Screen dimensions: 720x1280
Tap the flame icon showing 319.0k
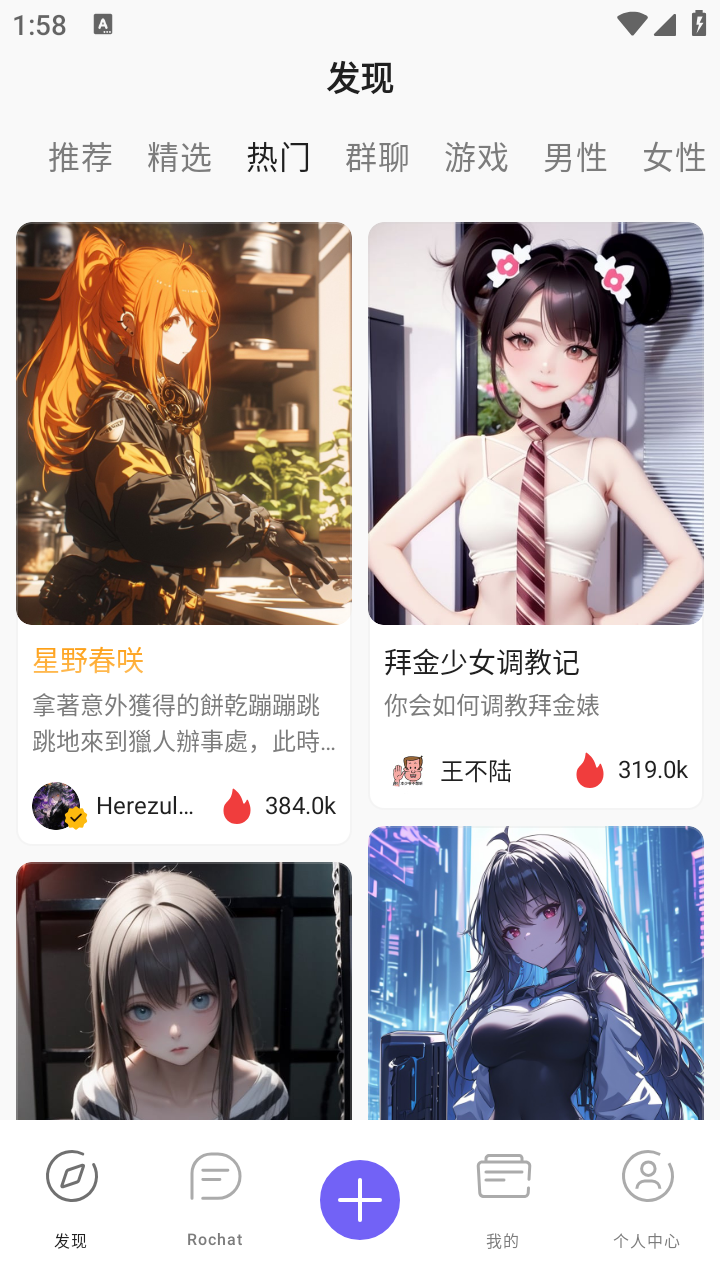click(x=589, y=770)
